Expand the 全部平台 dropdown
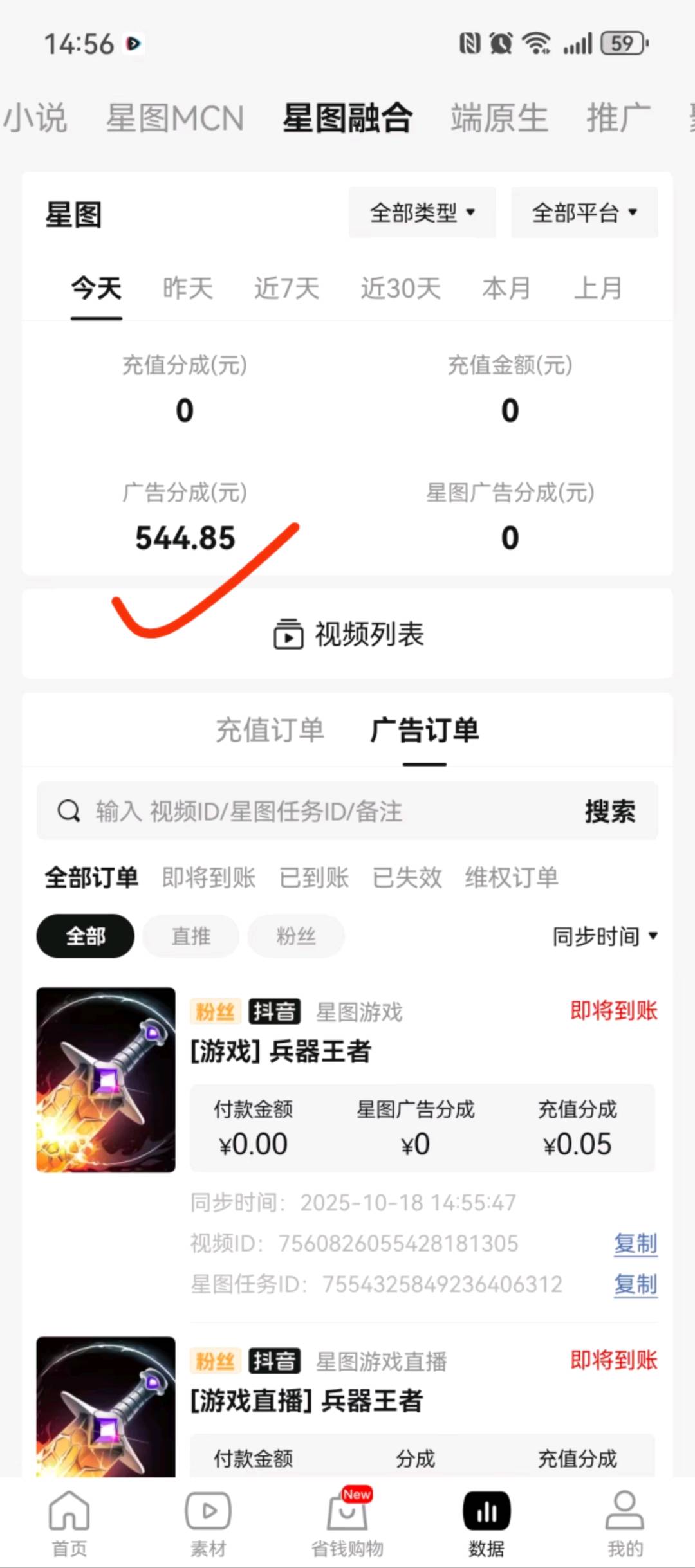 pyautogui.click(x=584, y=212)
